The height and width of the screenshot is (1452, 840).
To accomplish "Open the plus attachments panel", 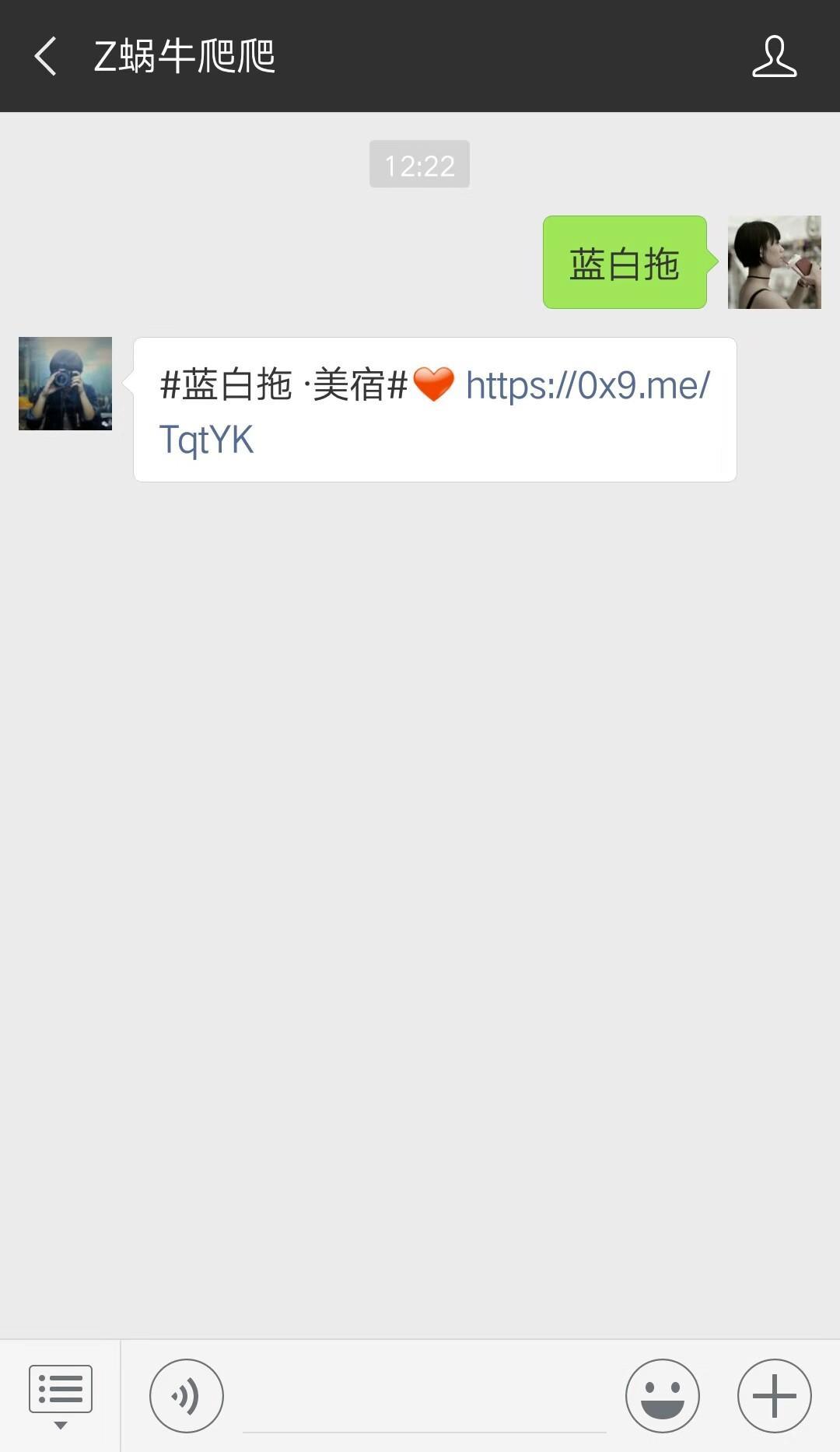I will (774, 1396).
